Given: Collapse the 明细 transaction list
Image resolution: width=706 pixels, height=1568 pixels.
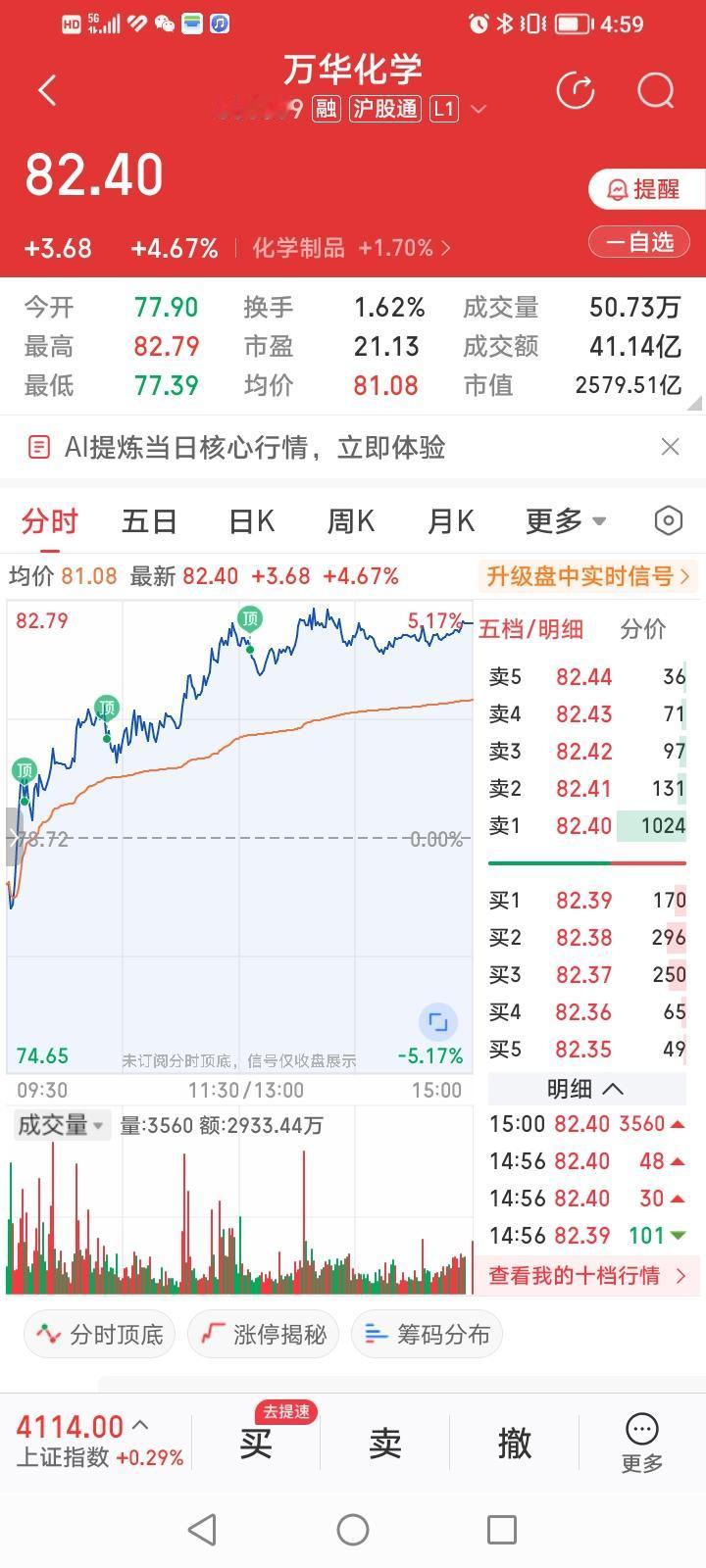Looking at the screenshot, I should click(x=585, y=1088).
